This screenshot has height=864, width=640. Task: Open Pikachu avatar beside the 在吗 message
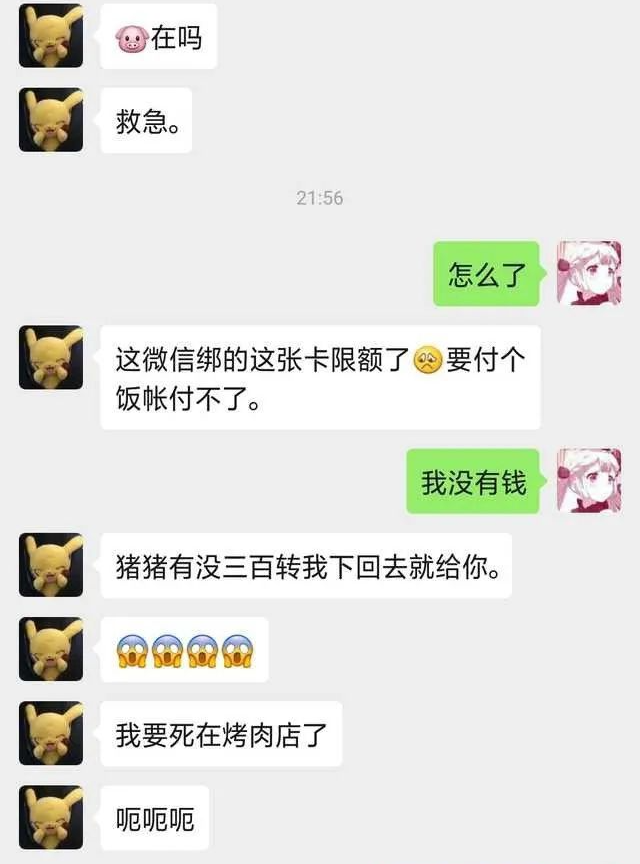(x=51, y=37)
